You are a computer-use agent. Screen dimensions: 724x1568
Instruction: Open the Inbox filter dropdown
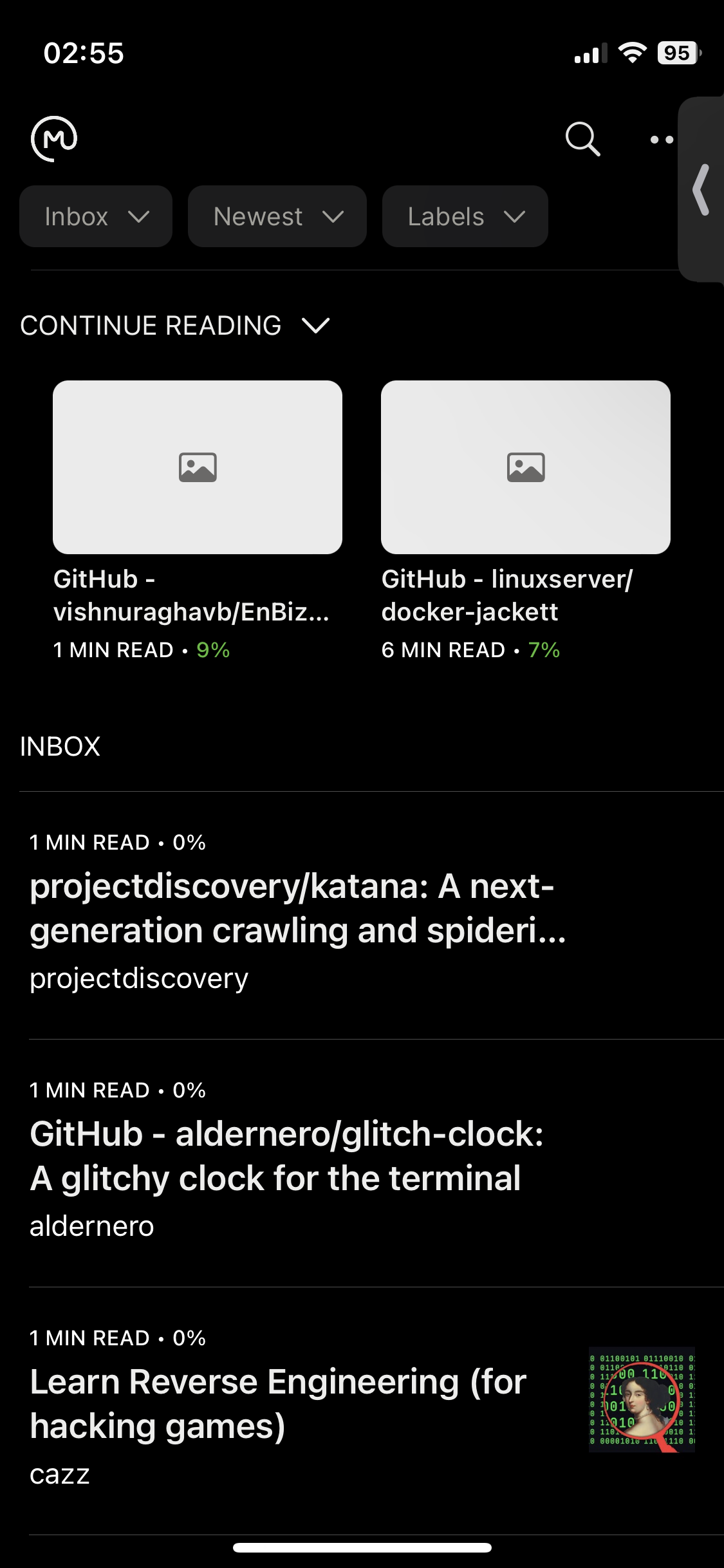tap(95, 216)
